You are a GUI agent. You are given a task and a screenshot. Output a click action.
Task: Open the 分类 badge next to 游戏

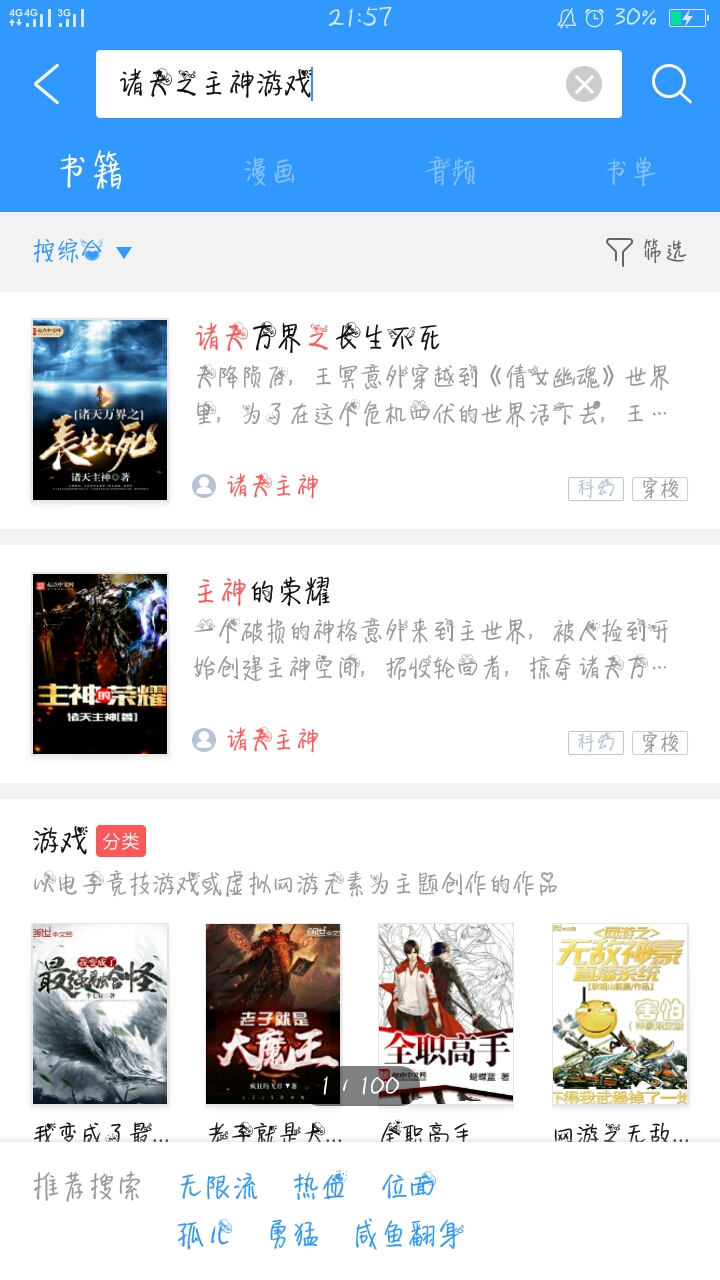coord(121,841)
